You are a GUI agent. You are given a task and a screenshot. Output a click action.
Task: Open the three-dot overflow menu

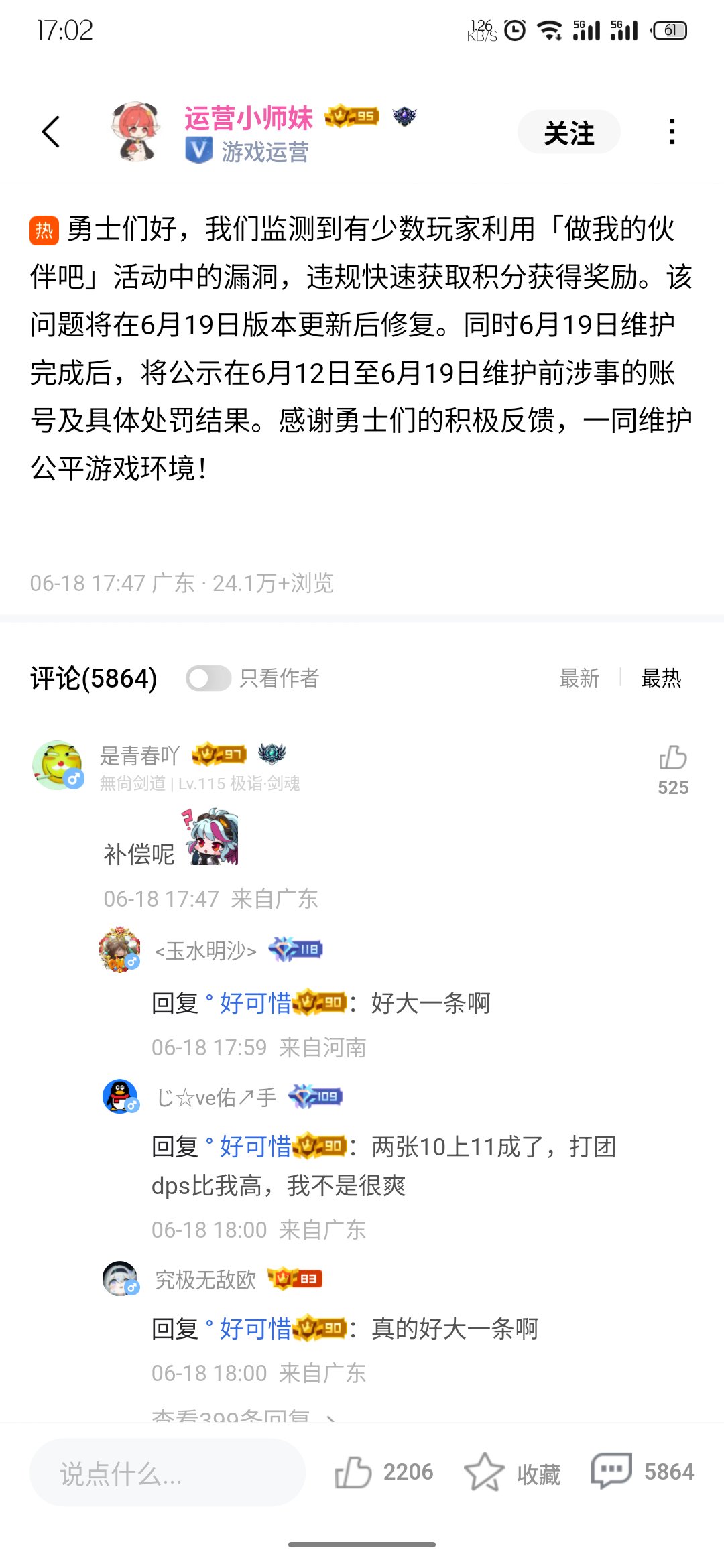coord(672,132)
